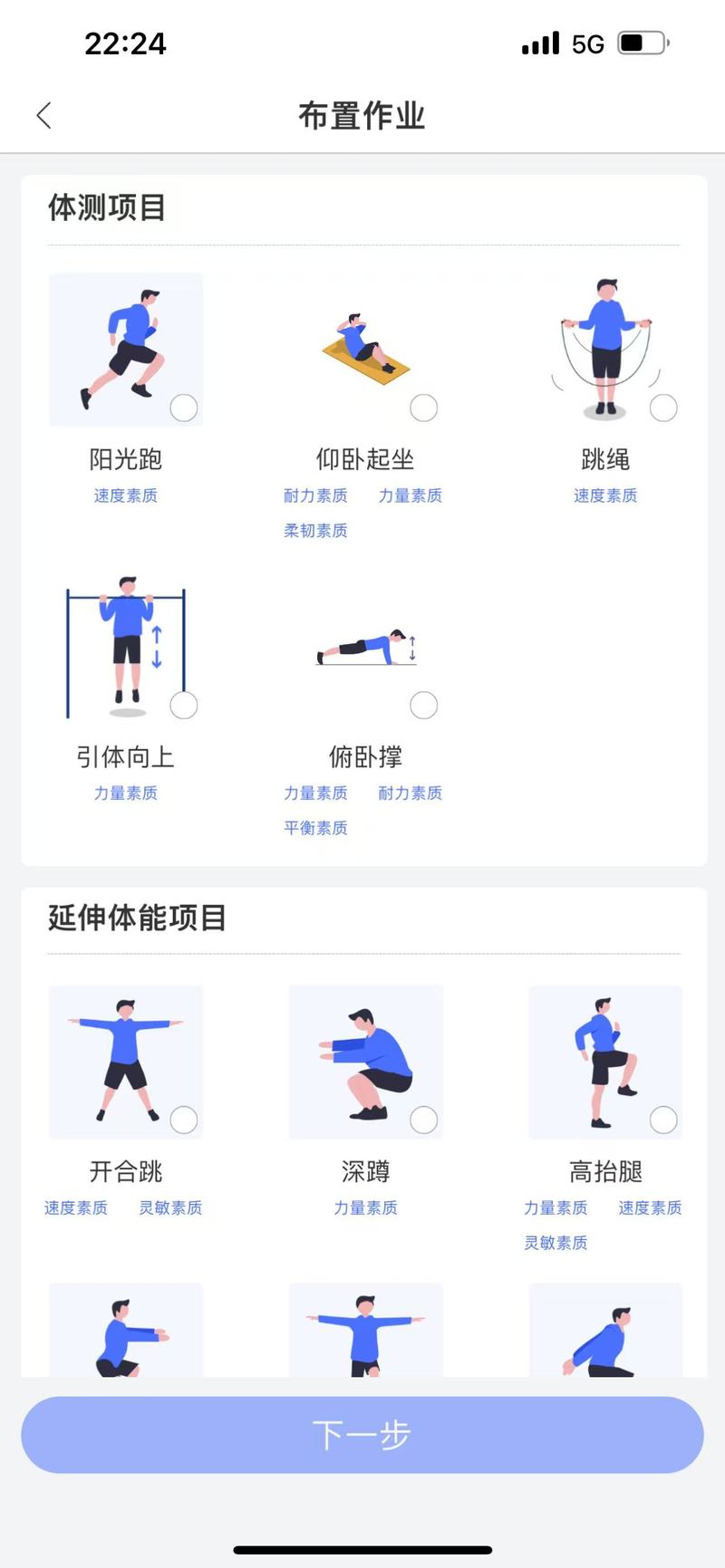The height and width of the screenshot is (1568, 725).
Task: Choose the 引体向上 exercise checkbox
Action: point(184,705)
